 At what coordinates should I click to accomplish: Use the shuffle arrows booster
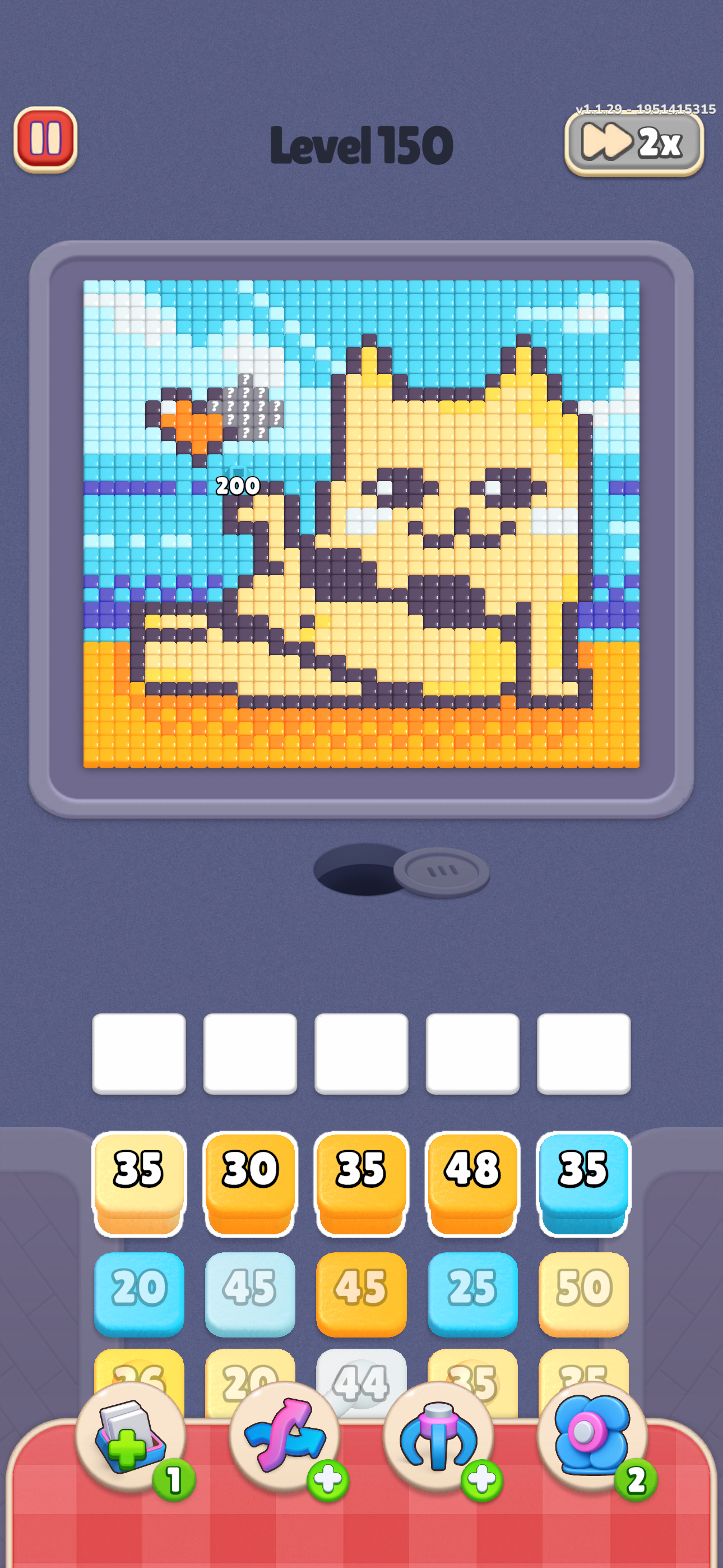[285, 1437]
